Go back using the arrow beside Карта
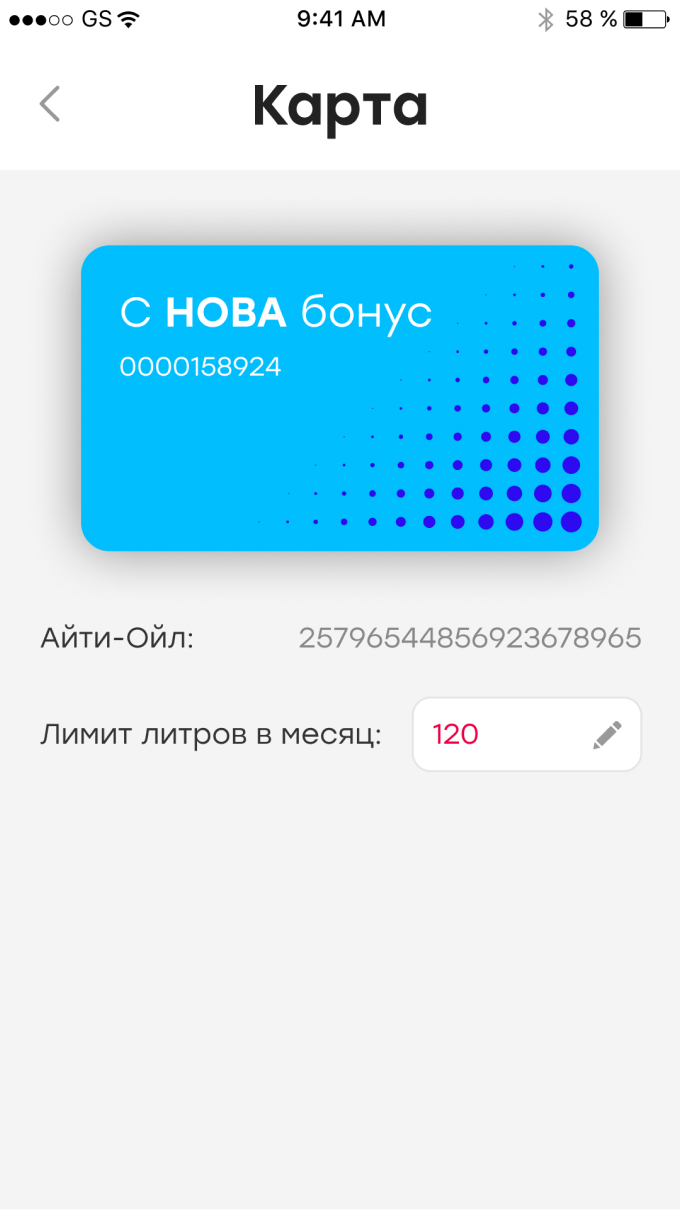 coord(50,104)
